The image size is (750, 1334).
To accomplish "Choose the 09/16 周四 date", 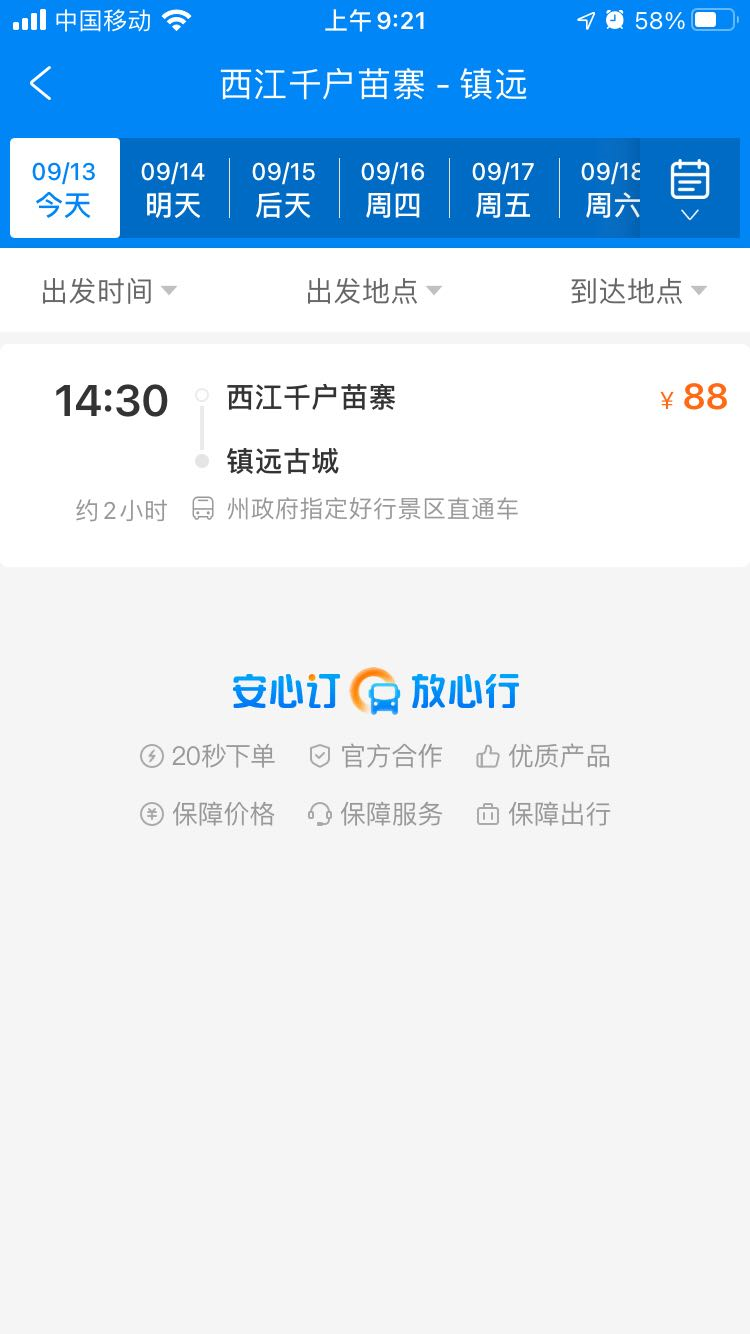I will pos(393,188).
